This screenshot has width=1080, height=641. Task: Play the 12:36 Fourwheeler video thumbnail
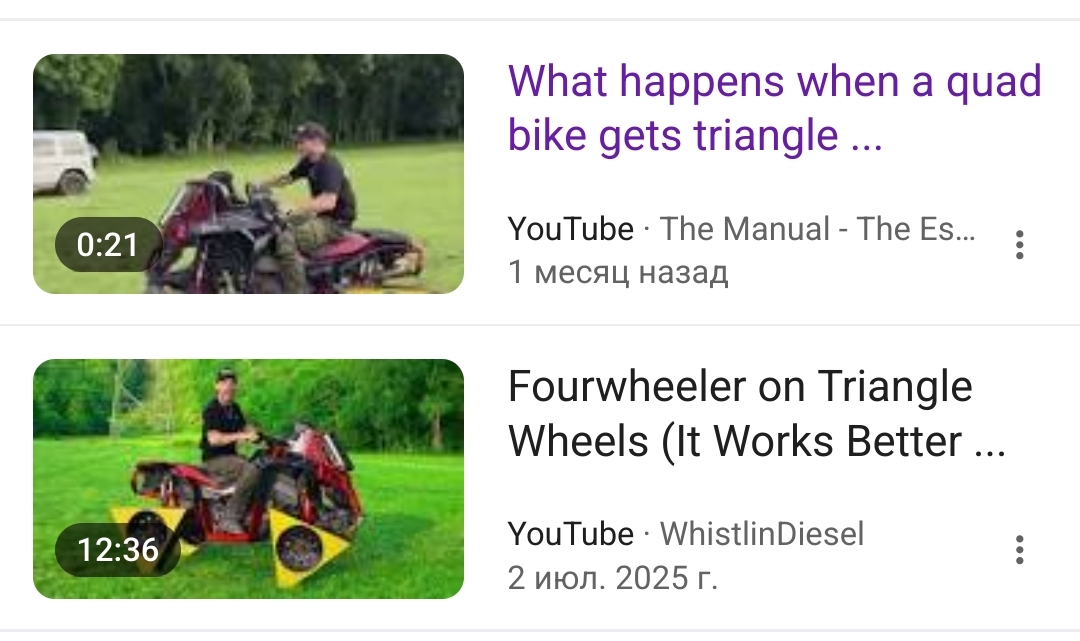[x=248, y=479]
